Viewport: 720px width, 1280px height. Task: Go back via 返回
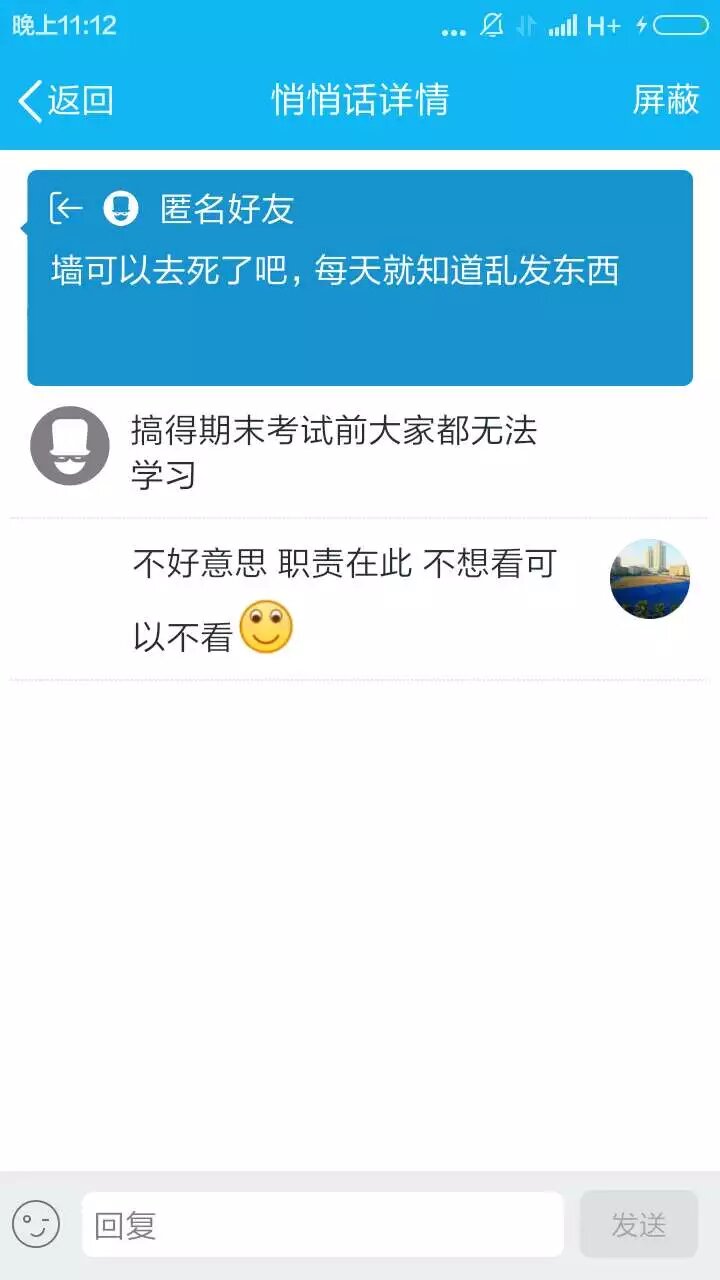click(66, 101)
